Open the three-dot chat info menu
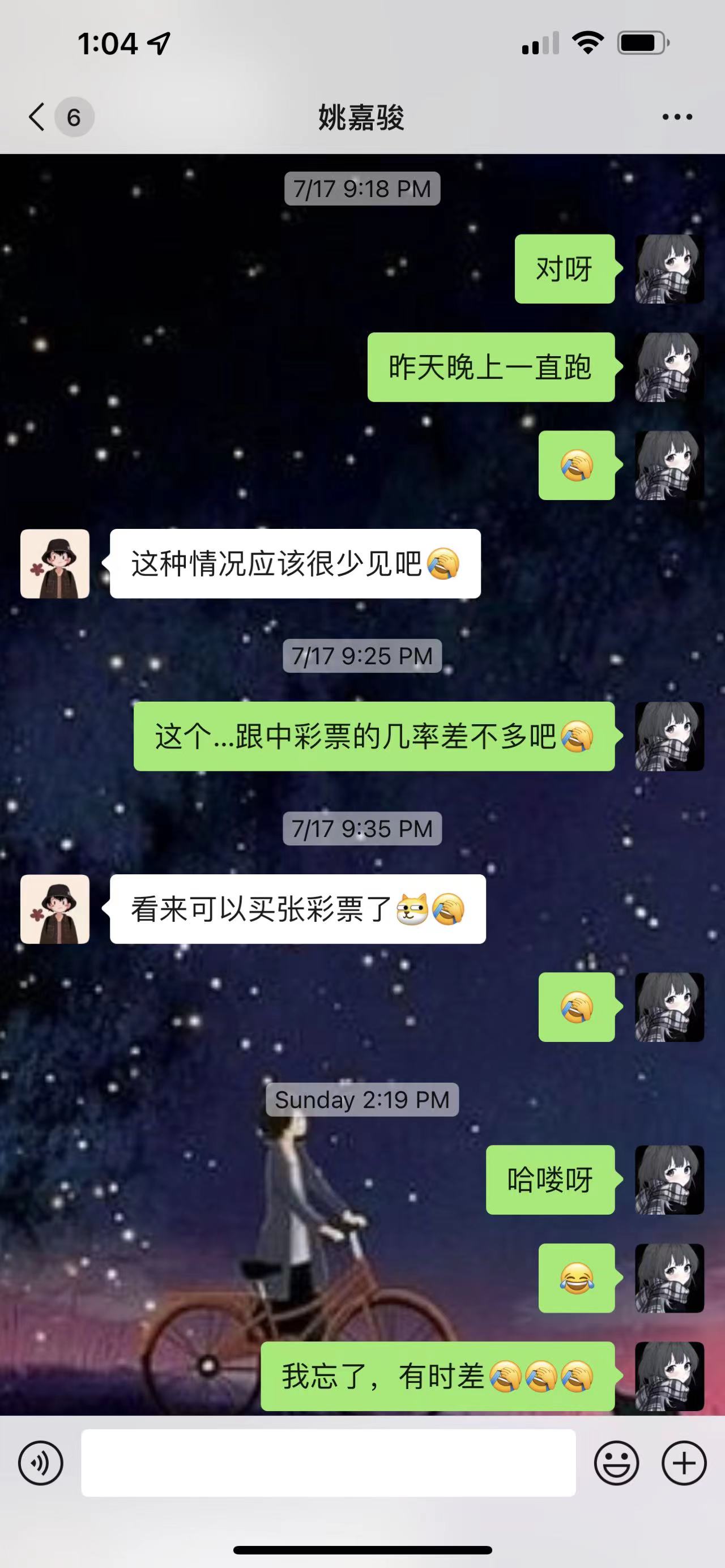This screenshot has width=725, height=1568. 677,117
